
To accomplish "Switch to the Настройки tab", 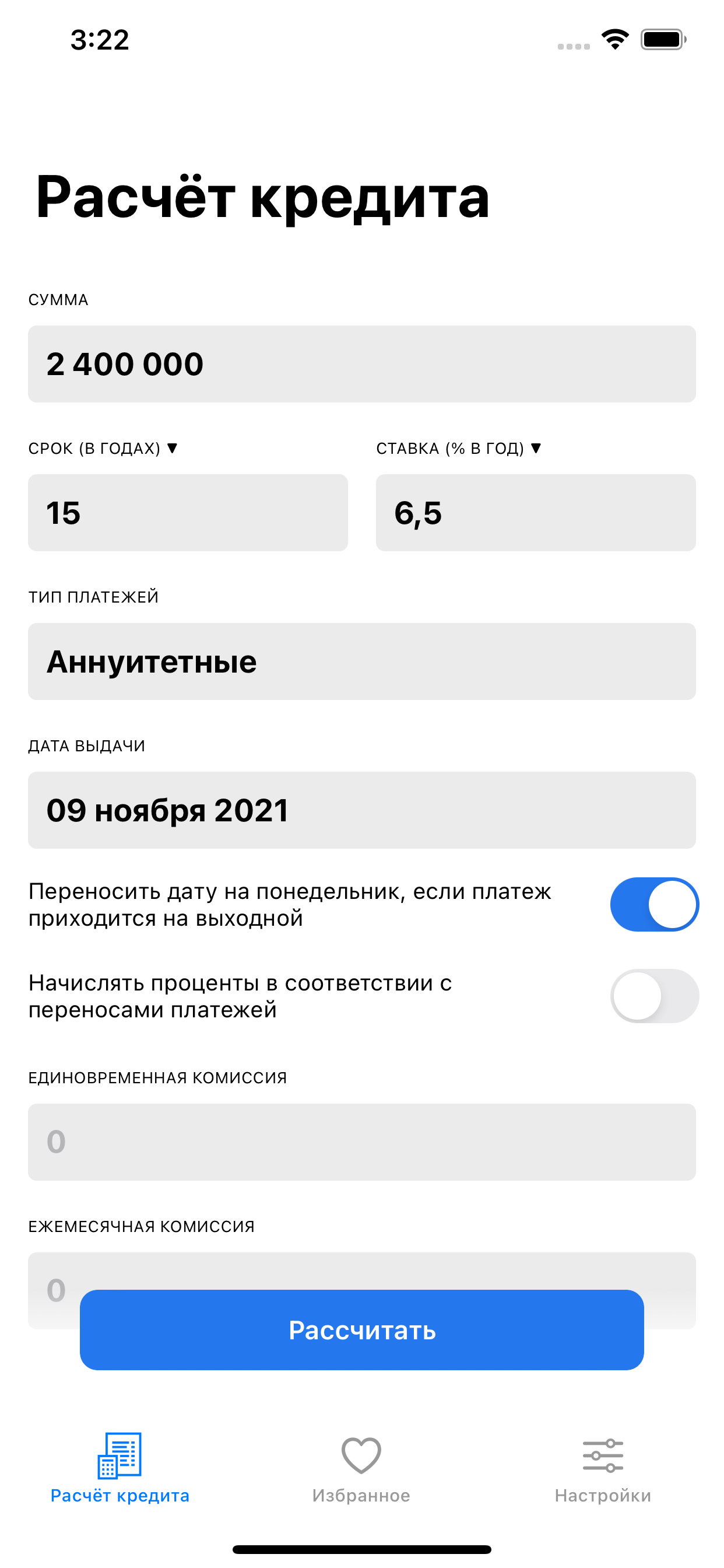I will click(x=604, y=1473).
